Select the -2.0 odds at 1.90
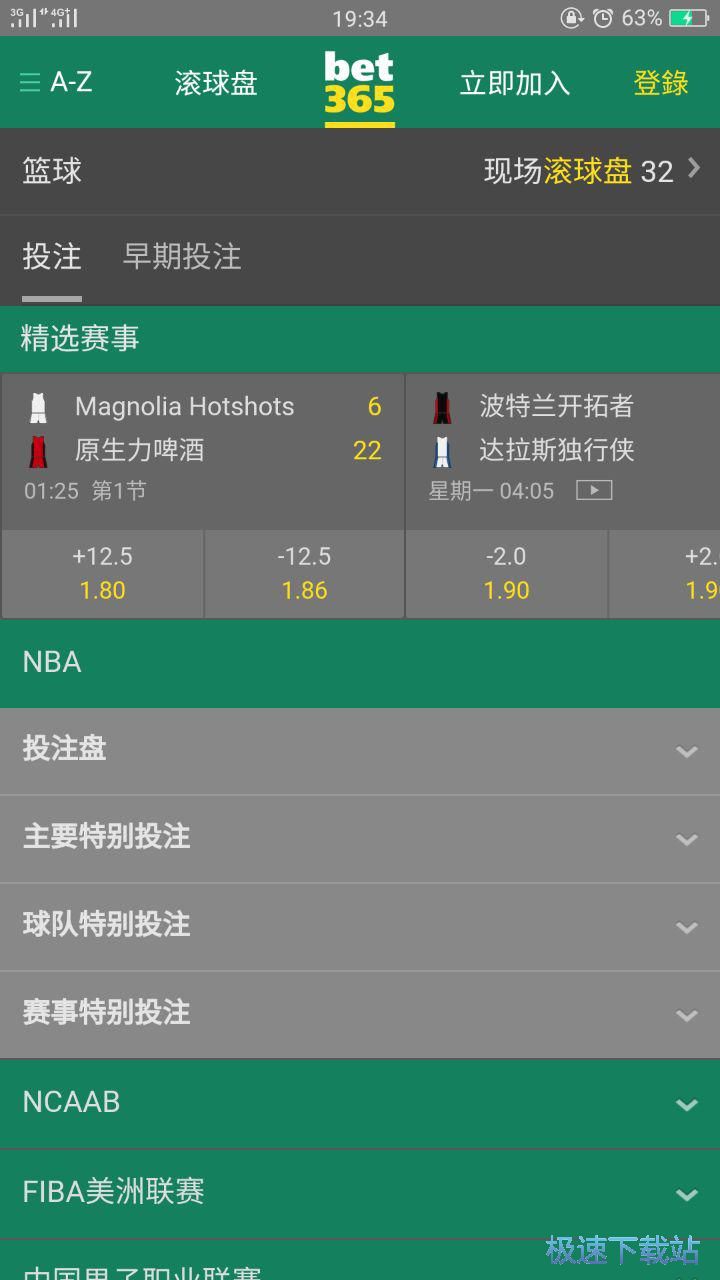Image resolution: width=720 pixels, height=1280 pixels. [x=507, y=574]
